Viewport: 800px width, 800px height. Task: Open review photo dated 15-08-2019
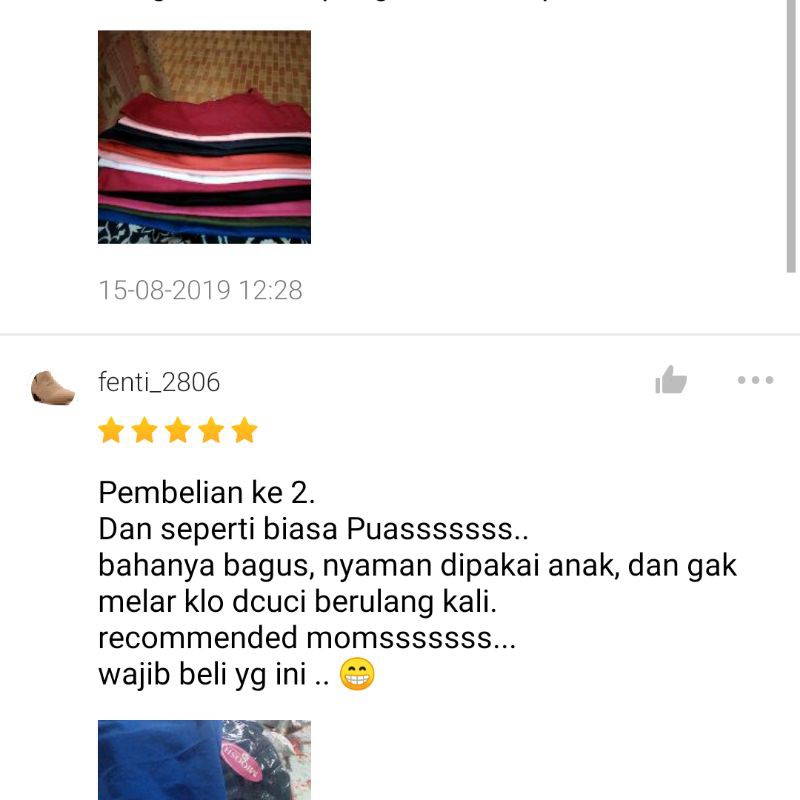coord(204,137)
